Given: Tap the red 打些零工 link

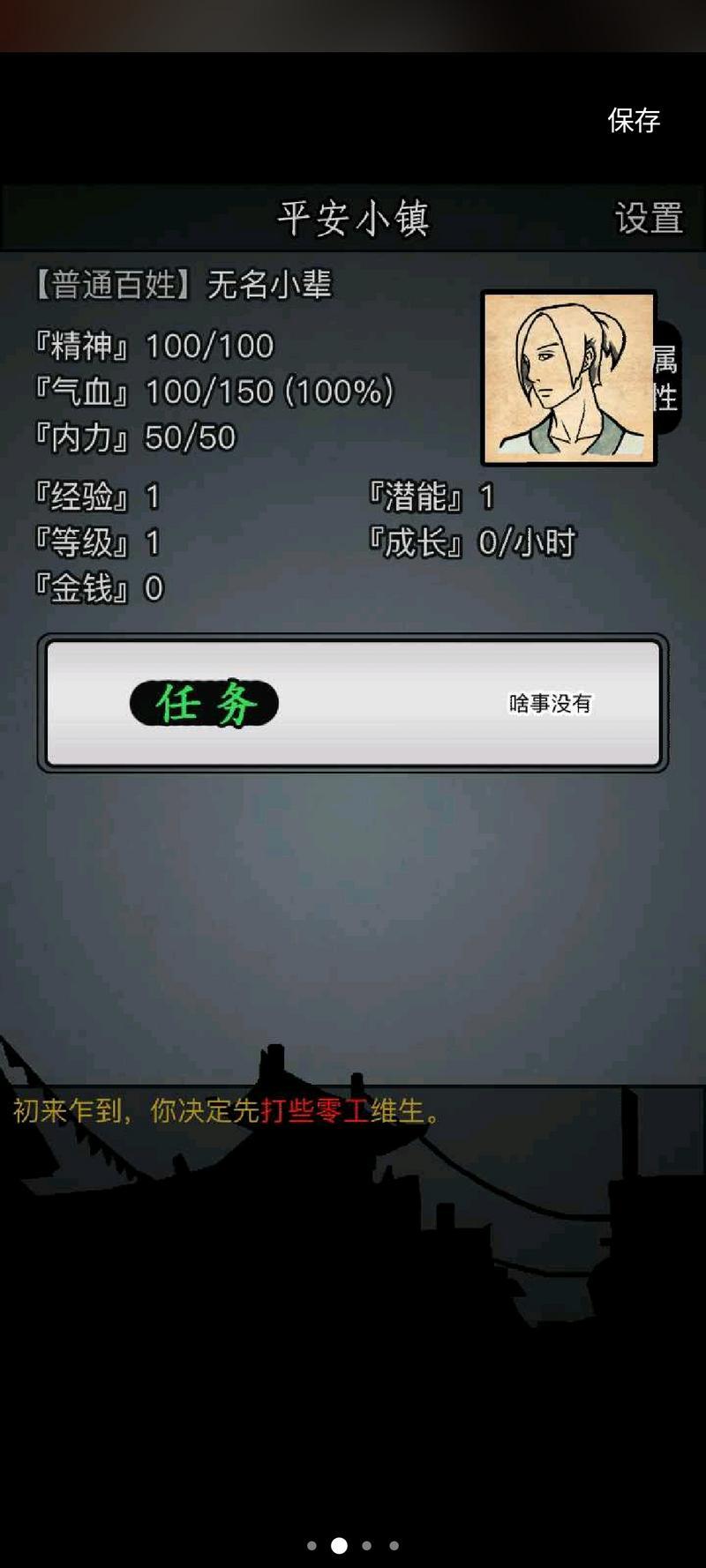Looking at the screenshot, I should 314,1110.
